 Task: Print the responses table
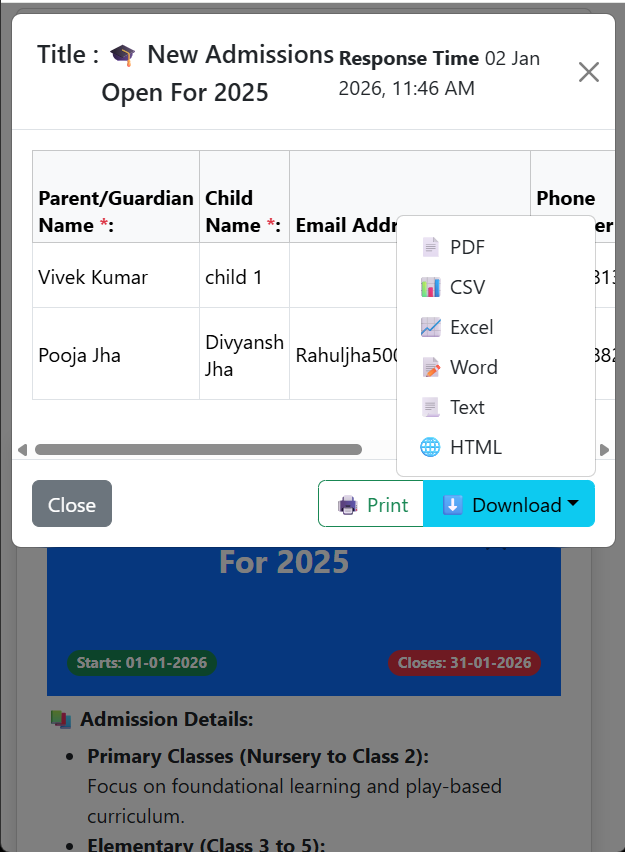pyautogui.click(x=372, y=504)
